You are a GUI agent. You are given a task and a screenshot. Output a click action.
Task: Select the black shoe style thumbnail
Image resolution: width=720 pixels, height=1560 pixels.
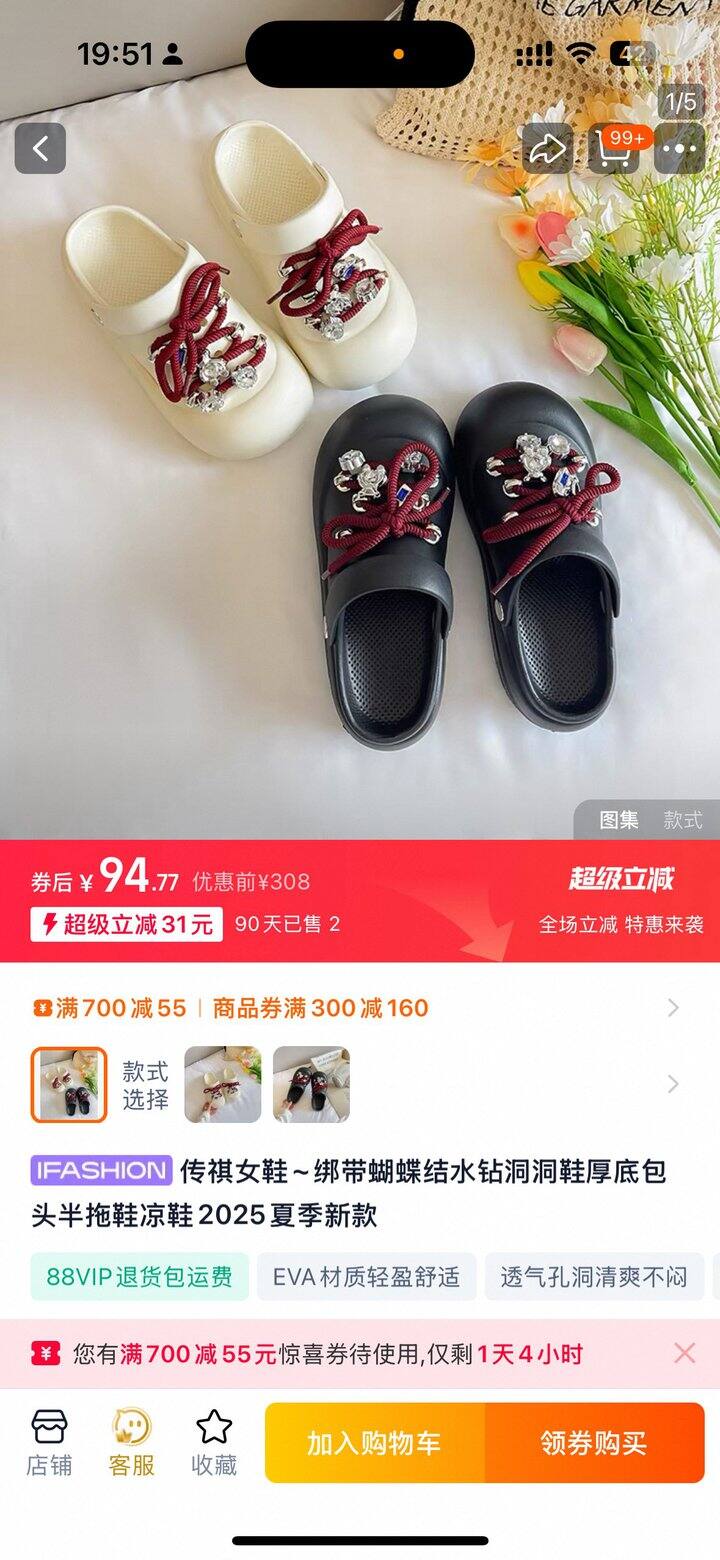tap(311, 1084)
